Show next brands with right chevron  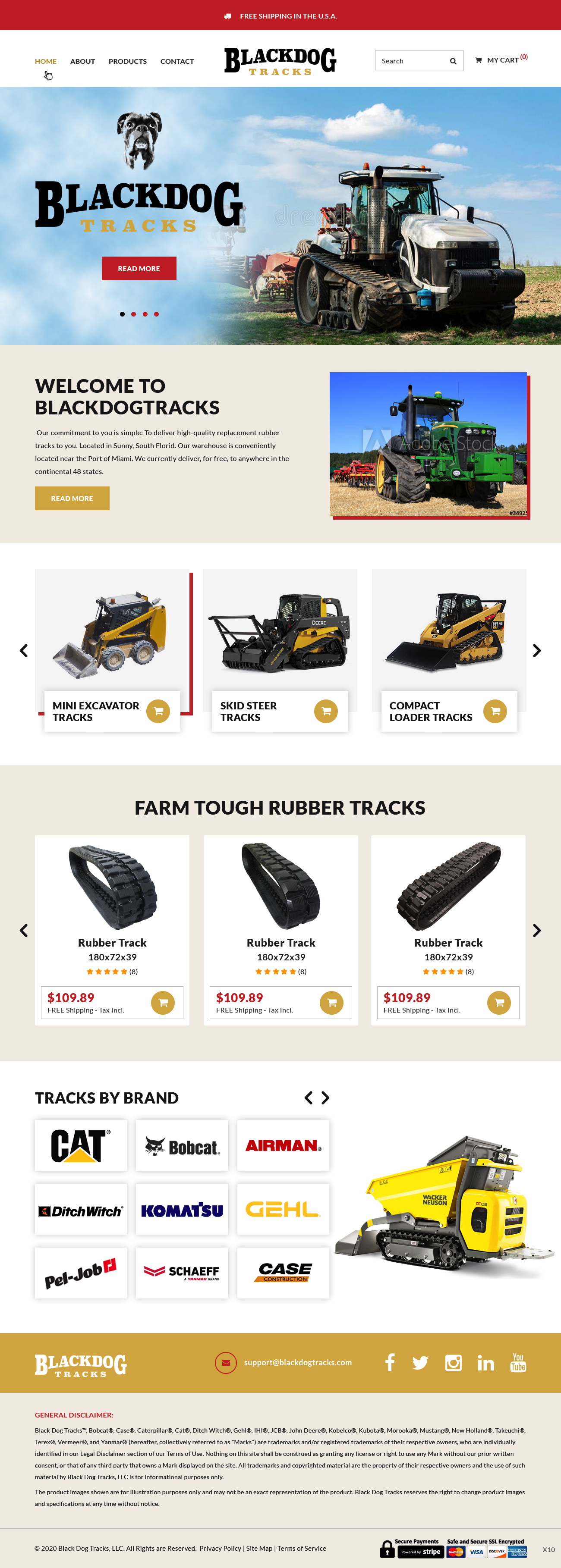326,1098
